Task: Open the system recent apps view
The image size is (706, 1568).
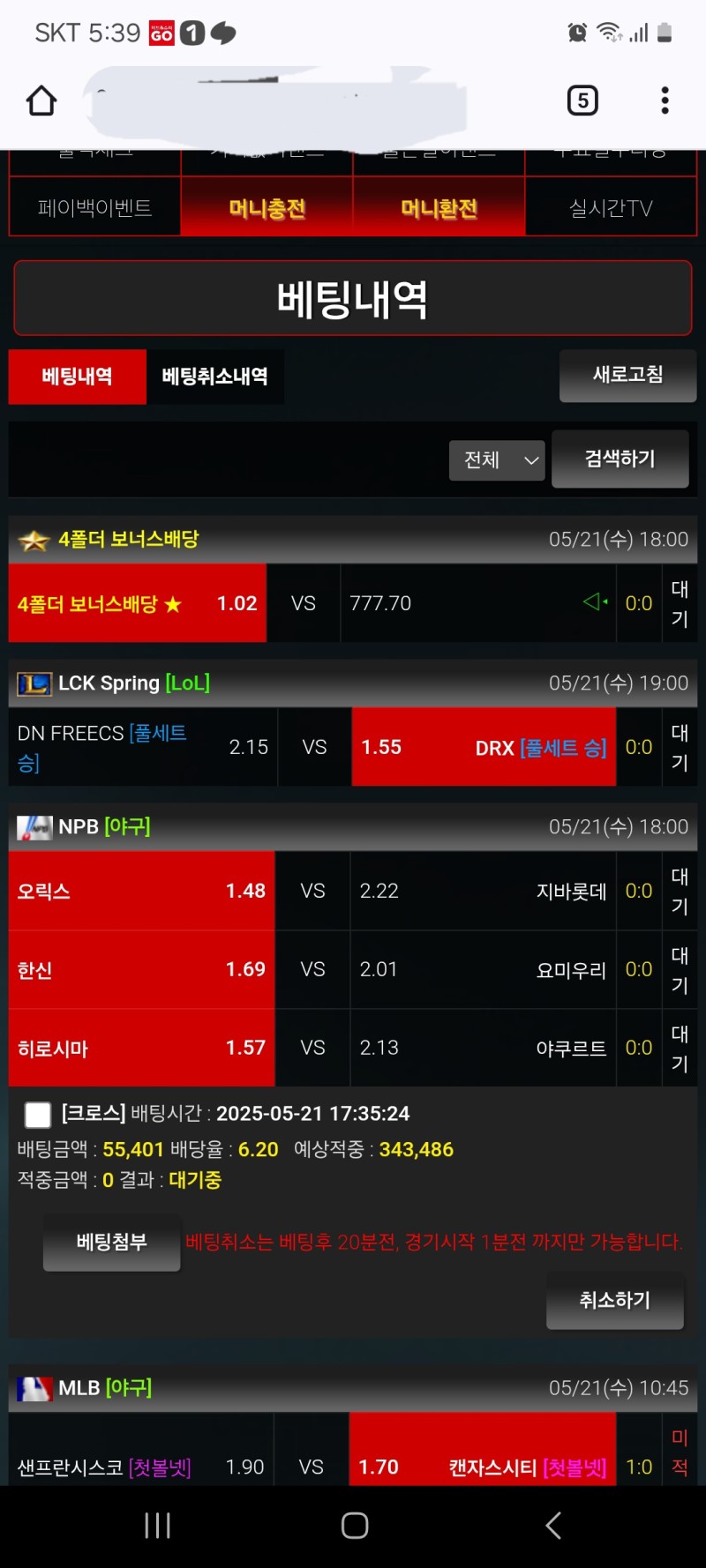Action: pos(157,1525)
